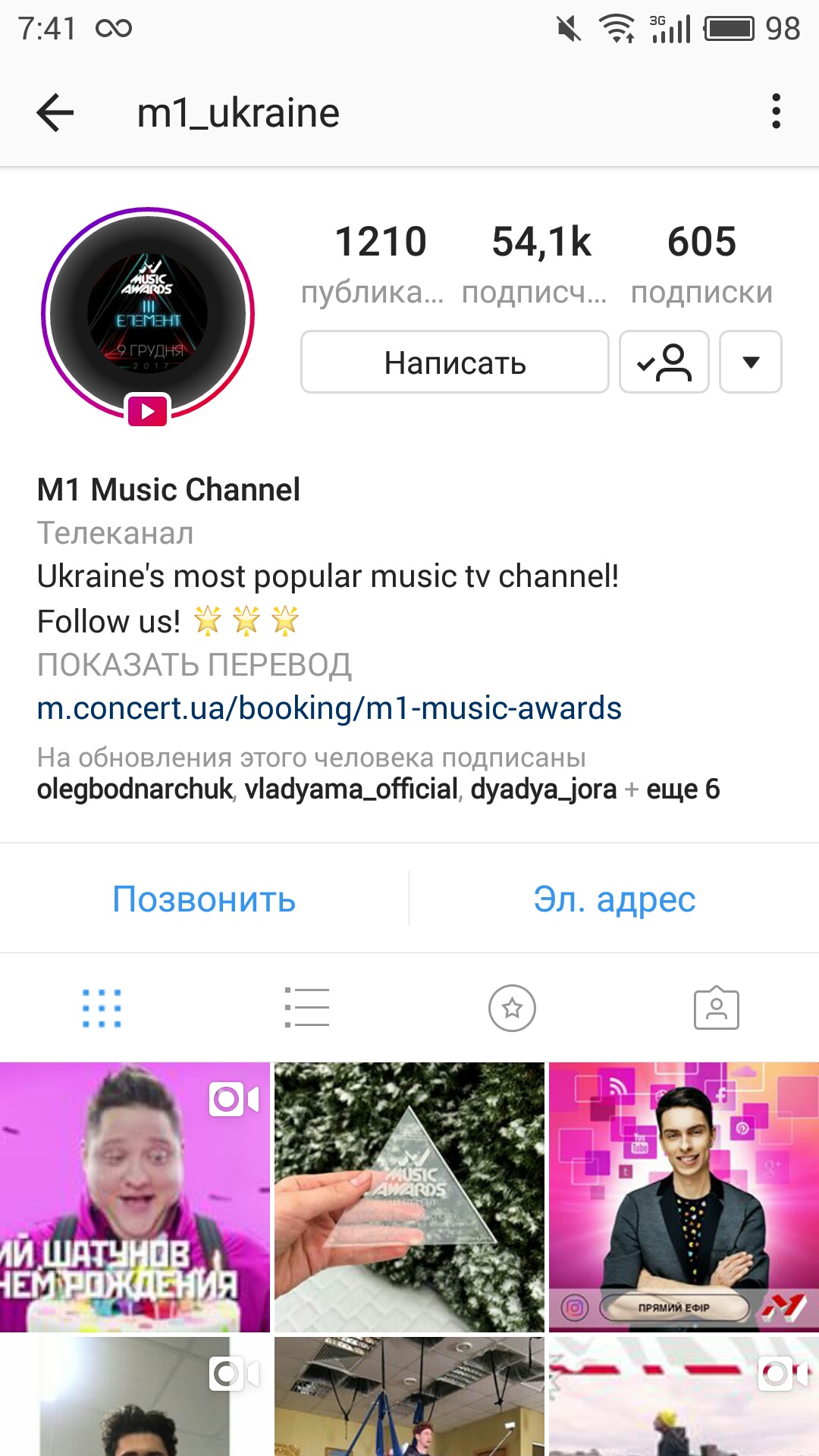Tap Позвонить to call the channel
The image size is (819, 1456).
click(x=204, y=899)
